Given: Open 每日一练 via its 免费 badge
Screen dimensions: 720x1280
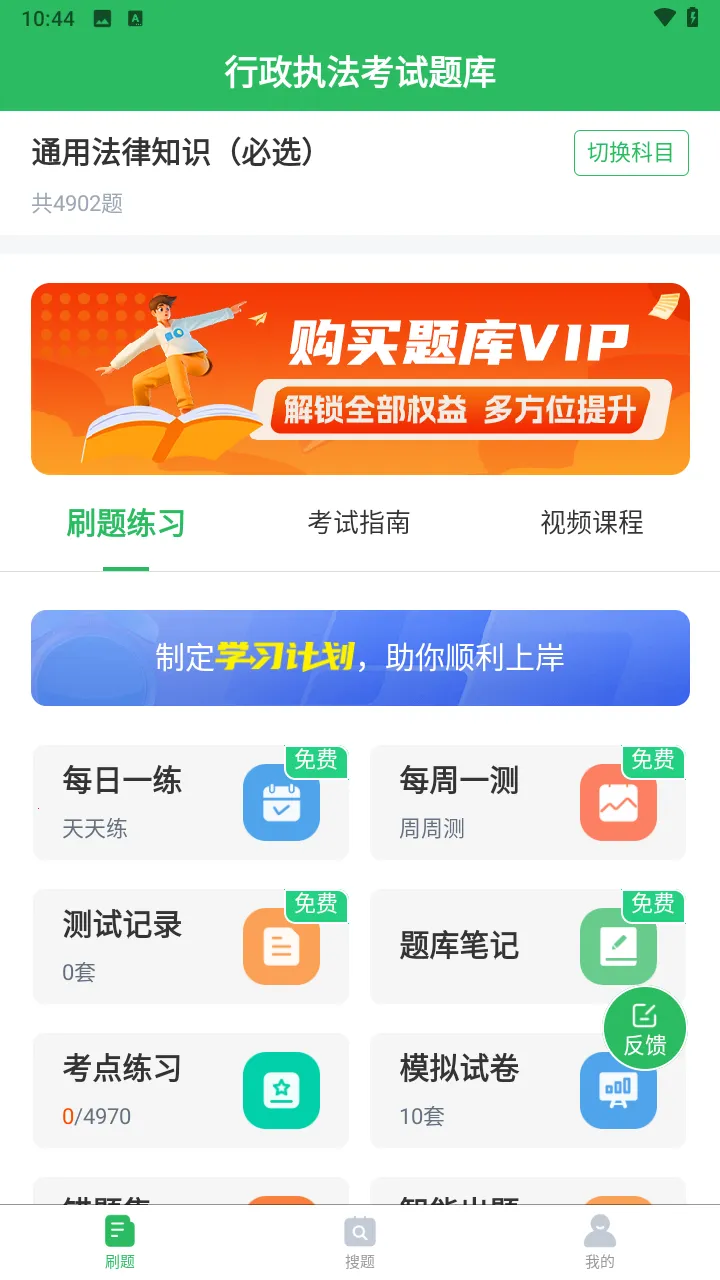Looking at the screenshot, I should click(x=316, y=761).
